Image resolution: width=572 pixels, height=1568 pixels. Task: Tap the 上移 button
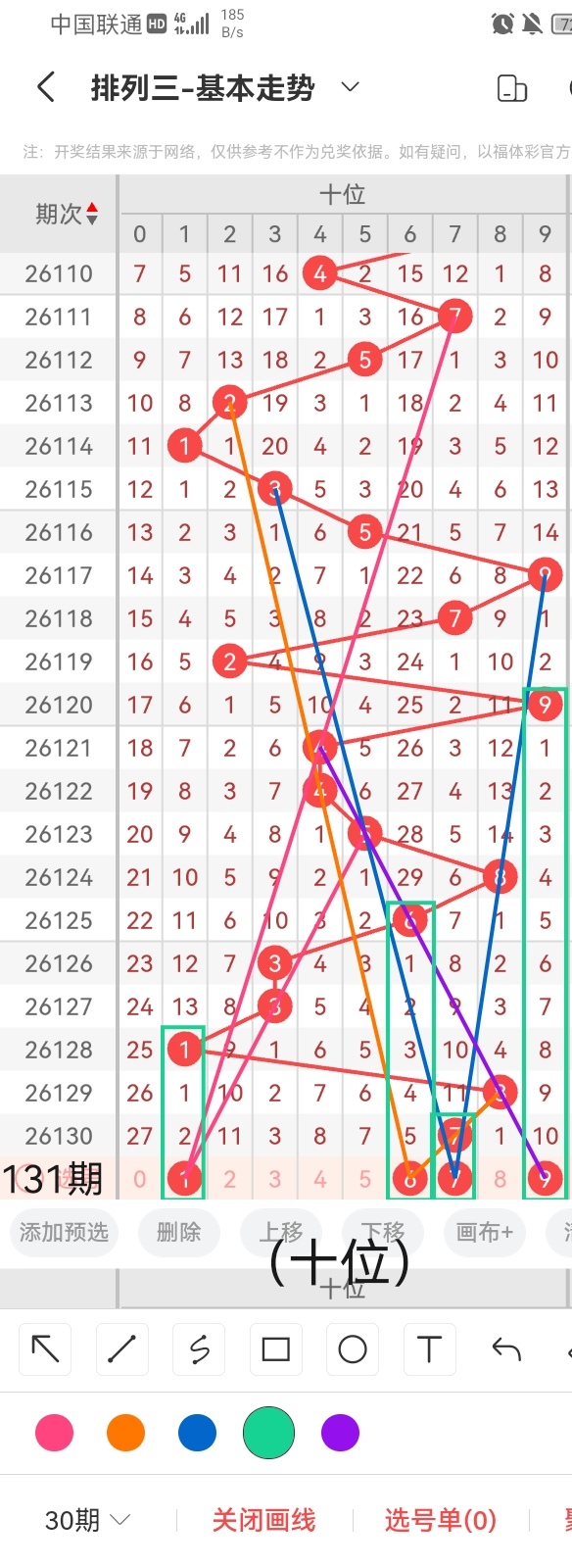(280, 1232)
